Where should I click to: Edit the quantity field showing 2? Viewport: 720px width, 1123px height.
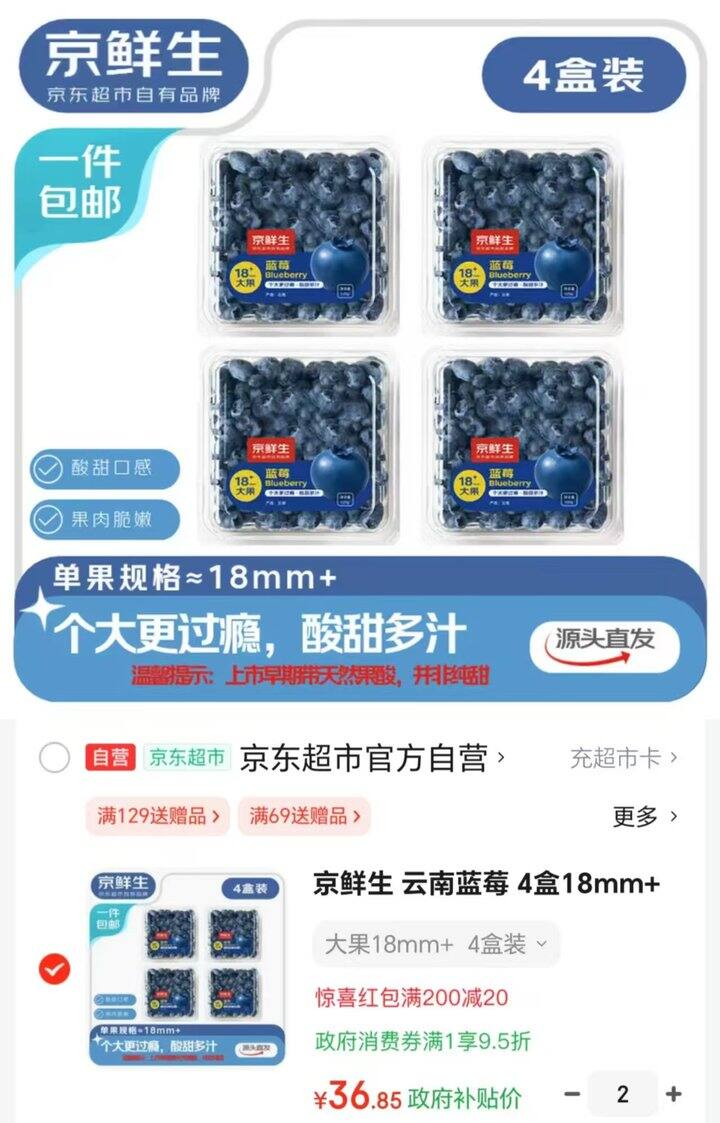click(623, 1094)
